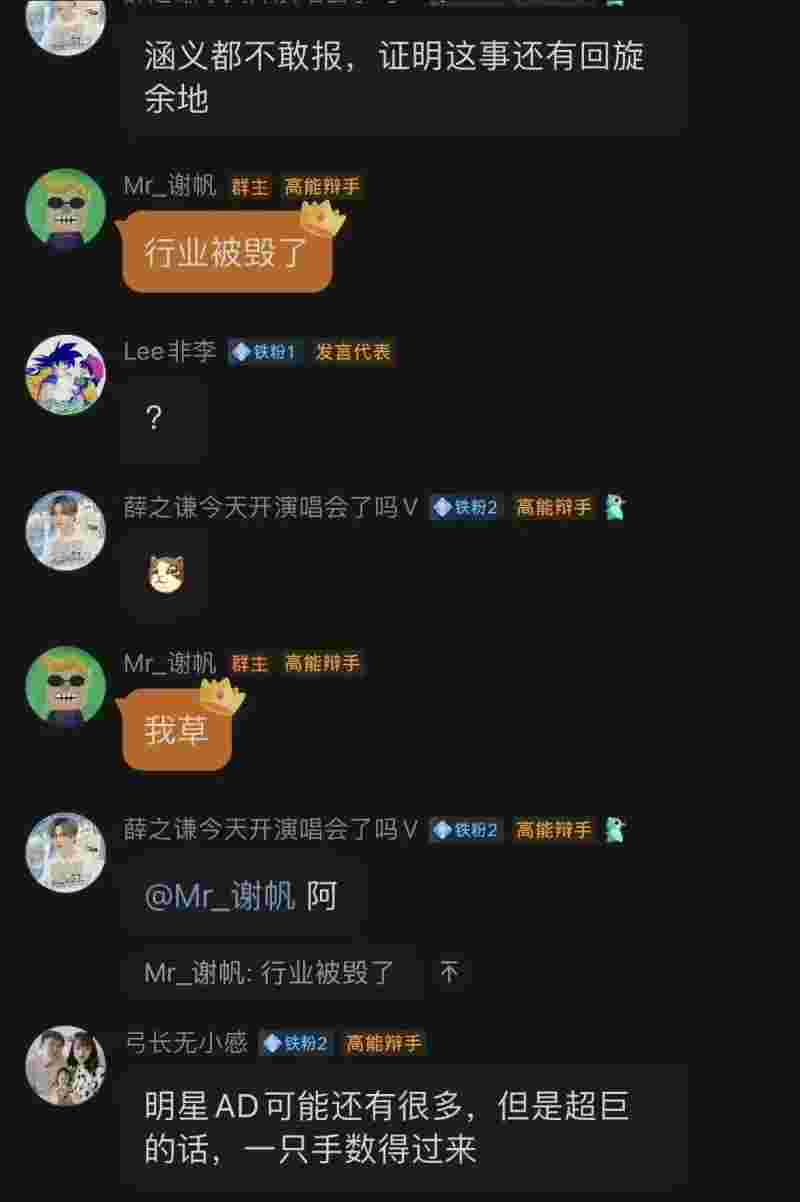The image size is (800, 1202).
Task: Open 薛之谦 avatar next to "@Mr_谢帆 阿"
Action: [65, 852]
